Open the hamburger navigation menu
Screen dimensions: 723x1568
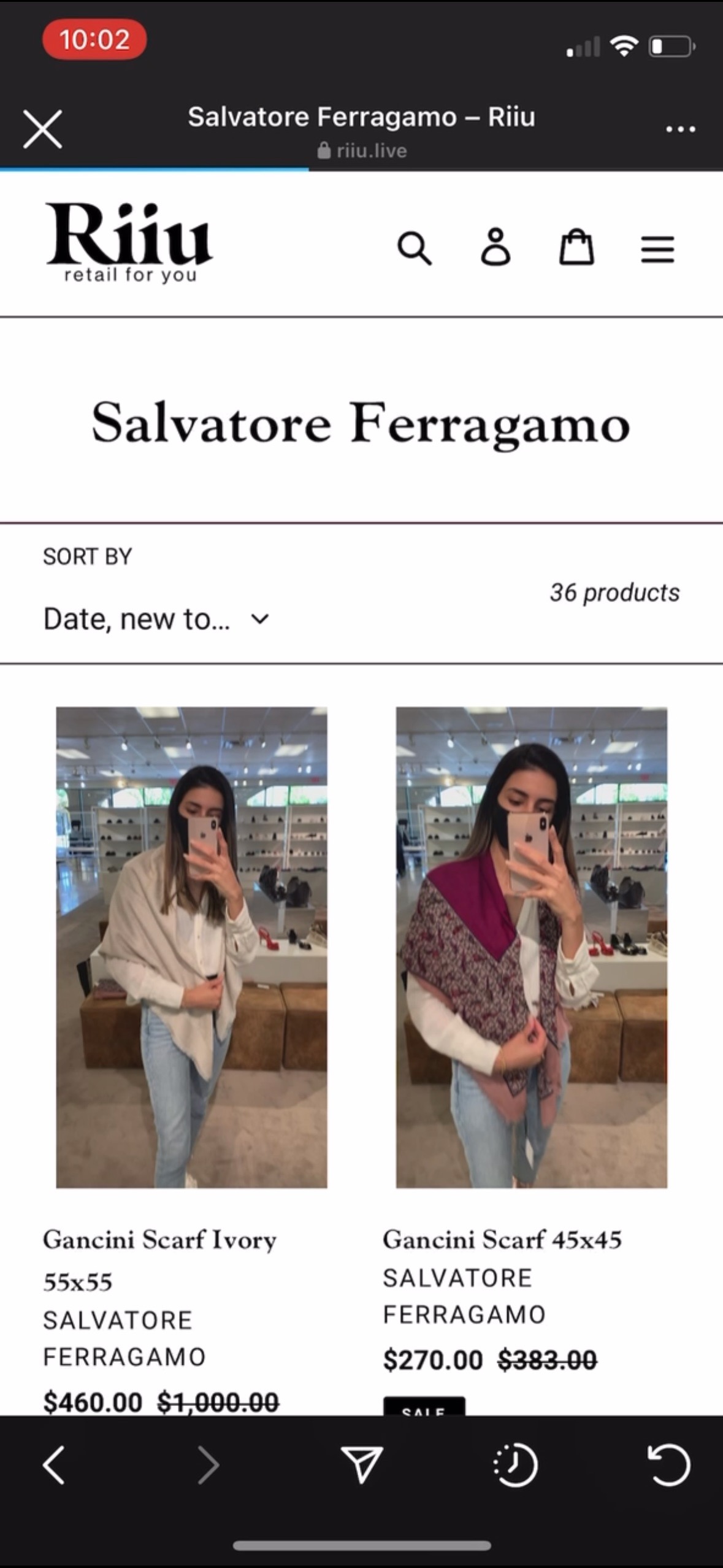[x=657, y=249]
